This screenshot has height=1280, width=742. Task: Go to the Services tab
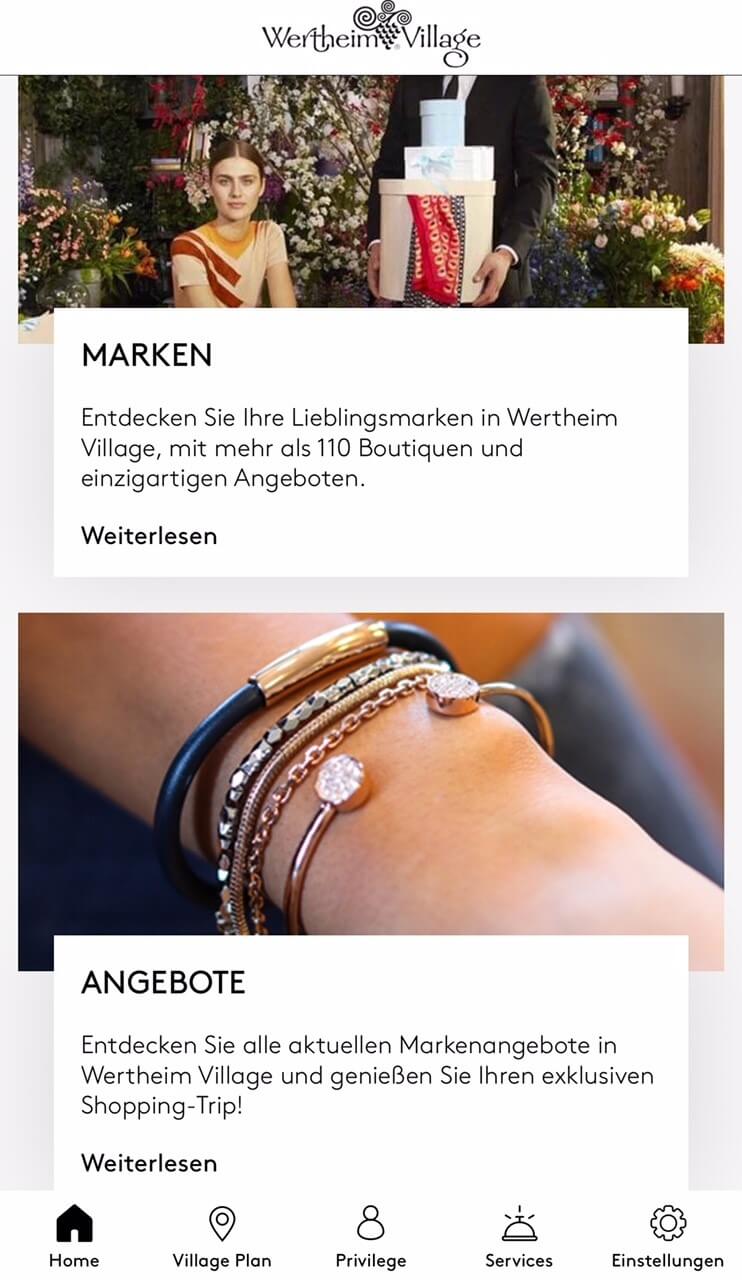[518, 1236]
